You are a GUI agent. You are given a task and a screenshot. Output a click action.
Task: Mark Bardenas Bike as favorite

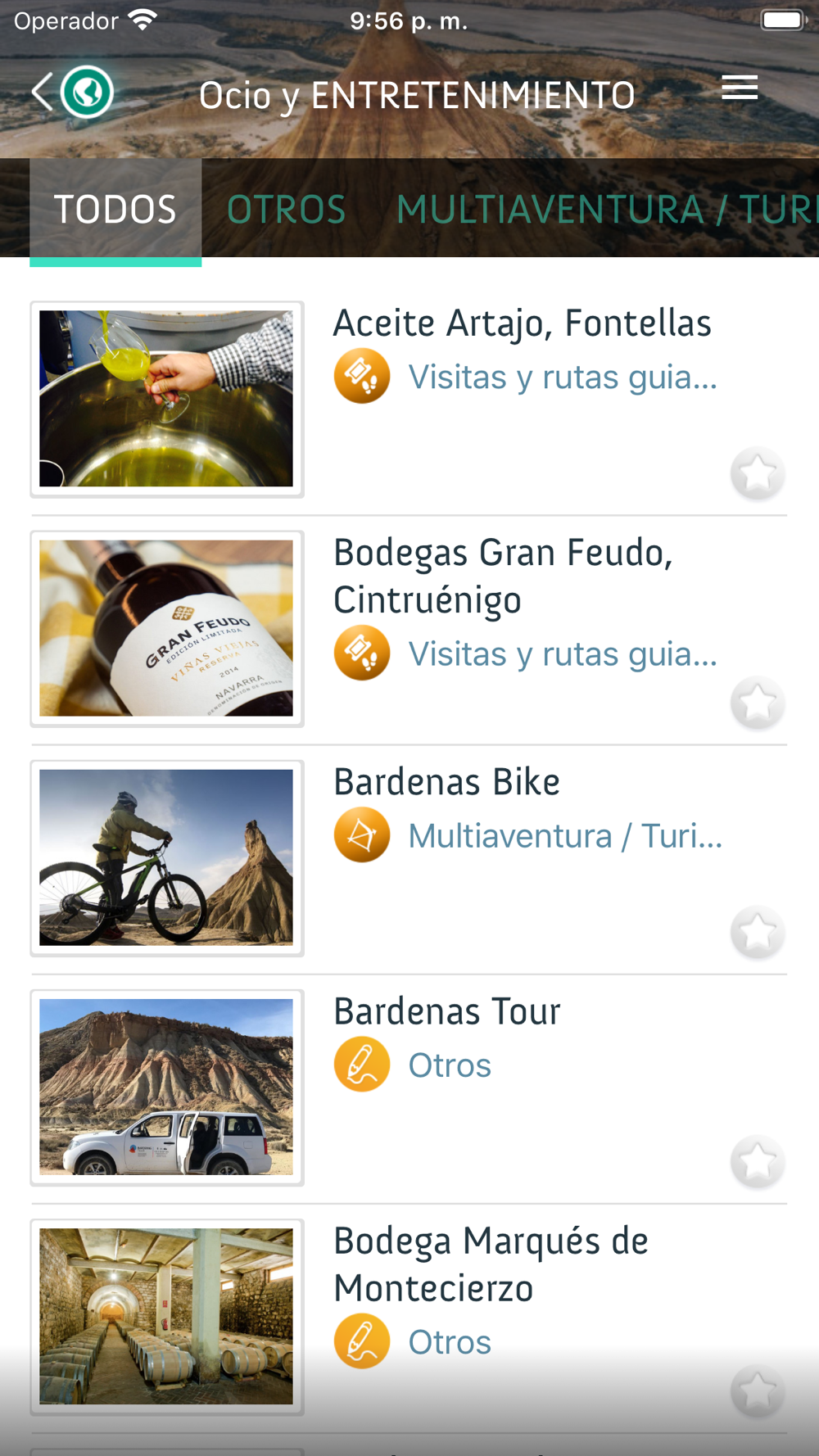(x=758, y=932)
